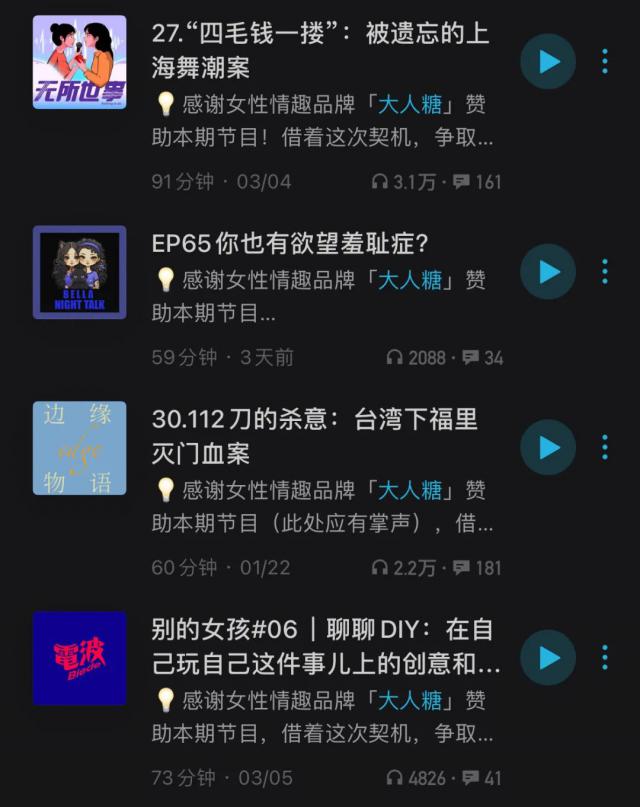
Task: Tap the 边缘物语 podcast cover
Action: coord(80,448)
